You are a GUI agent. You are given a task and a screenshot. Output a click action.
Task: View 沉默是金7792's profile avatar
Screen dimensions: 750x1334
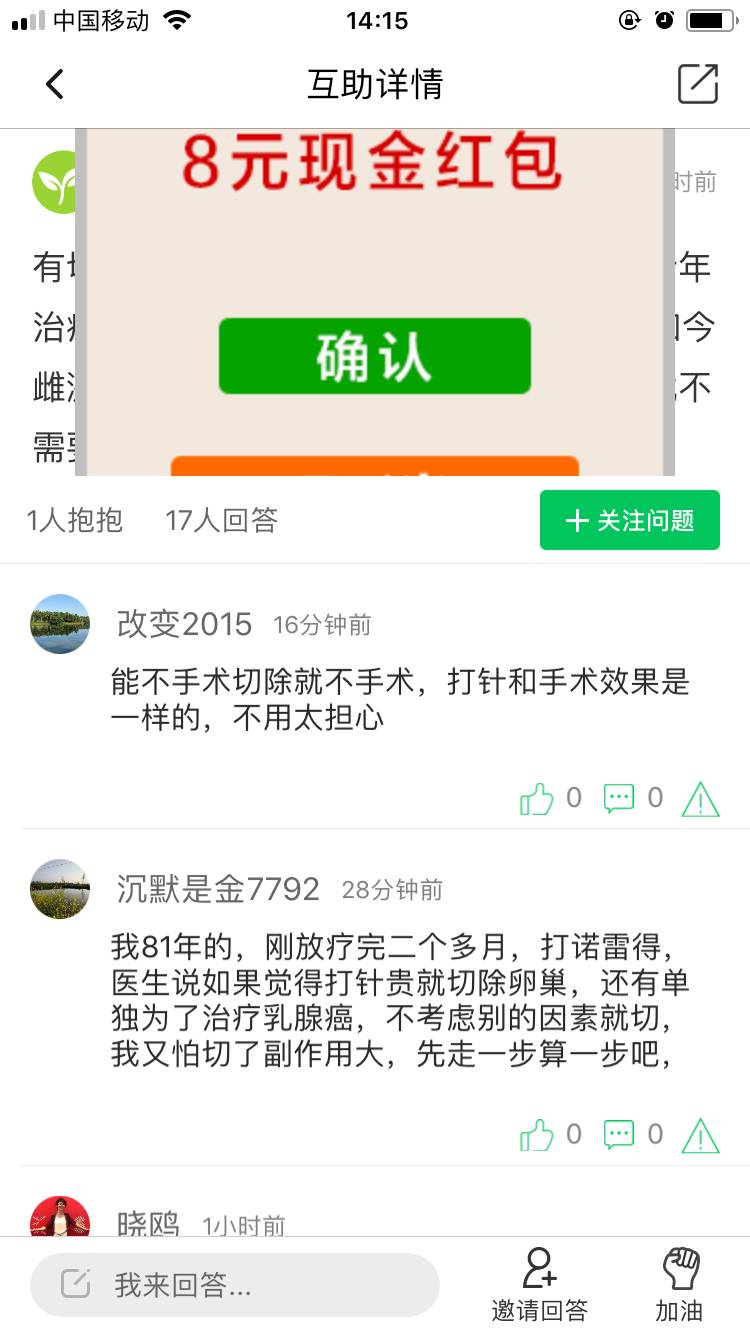tap(60, 889)
